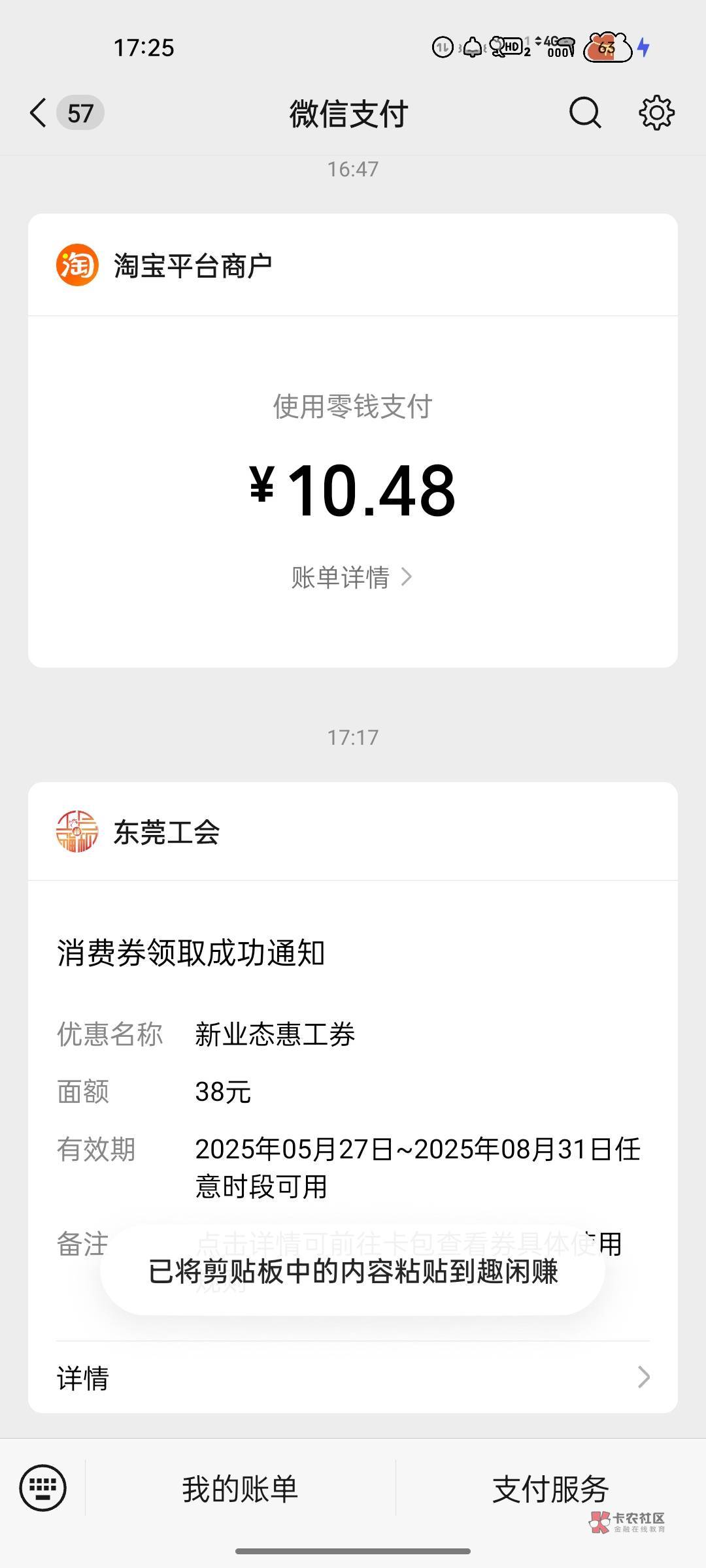Open search in WeChat Pay
Image resolution: width=706 pixels, height=1568 pixels.
click(584, 113)
